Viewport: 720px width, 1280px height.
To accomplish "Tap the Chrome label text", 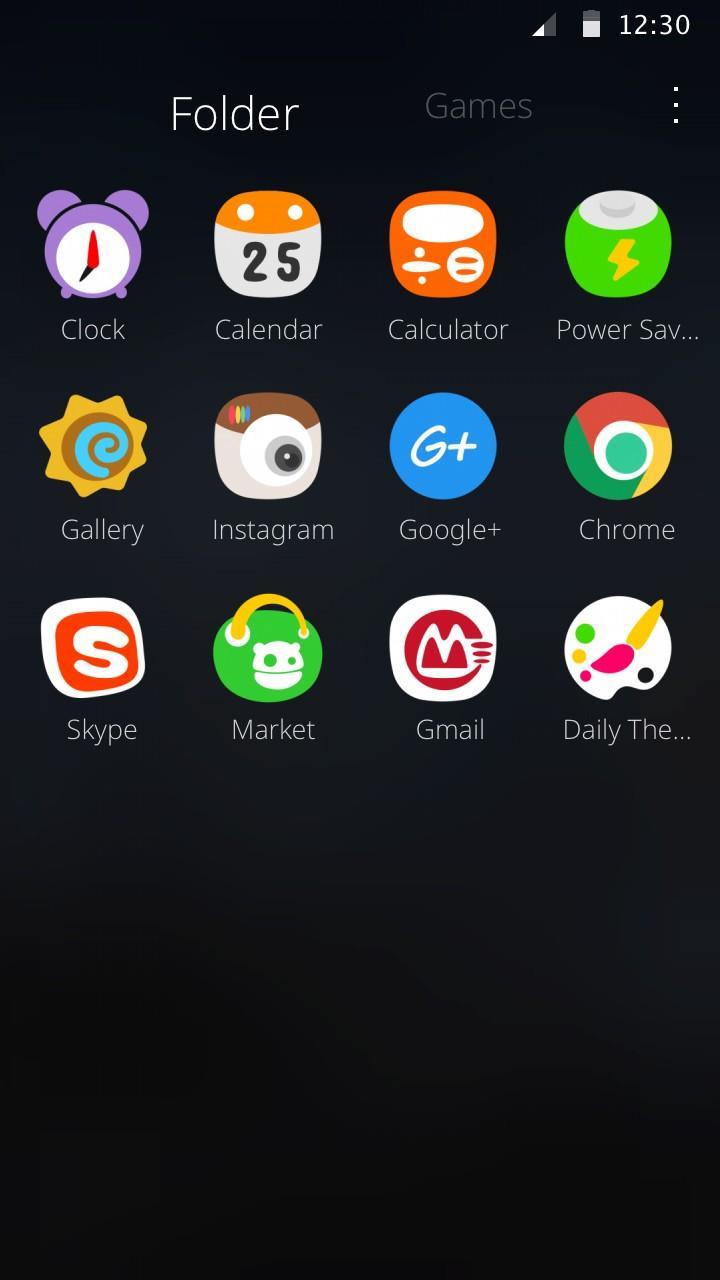I will coord(626,529).
